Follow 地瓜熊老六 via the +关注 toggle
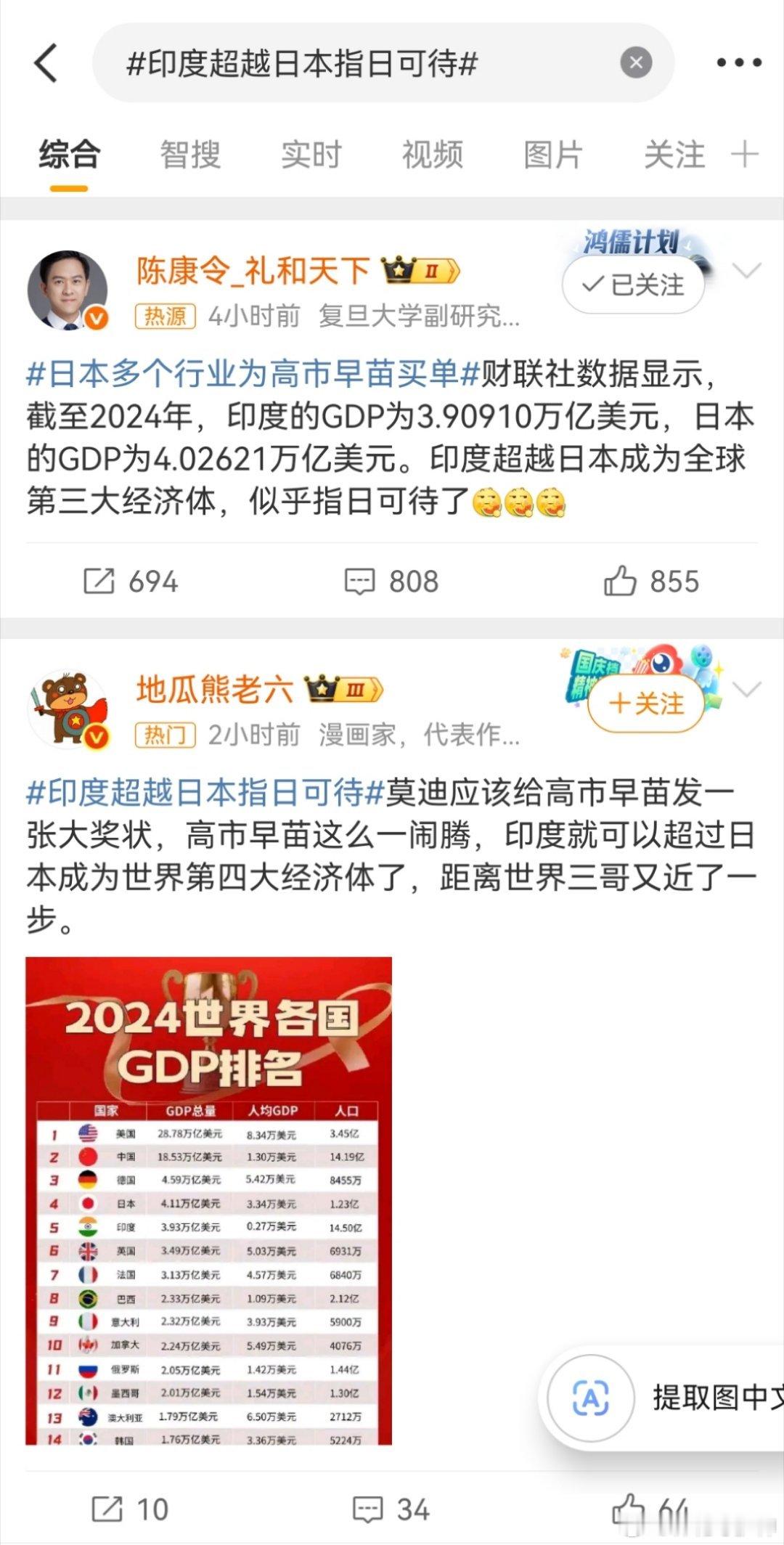The width and height of the screenshot is (784, 1545). tap(645, 701)
